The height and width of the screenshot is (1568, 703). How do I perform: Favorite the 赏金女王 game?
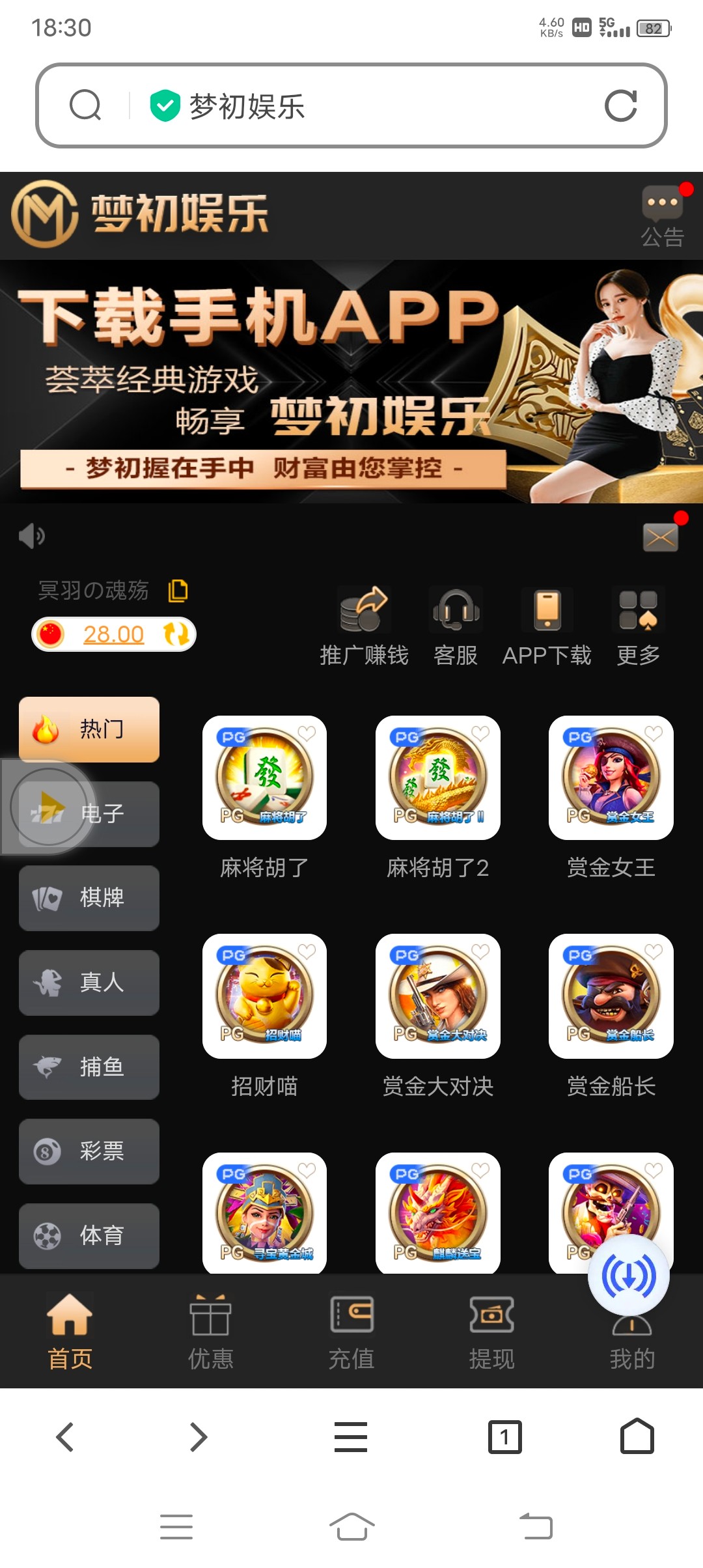(x=654, y=733)
